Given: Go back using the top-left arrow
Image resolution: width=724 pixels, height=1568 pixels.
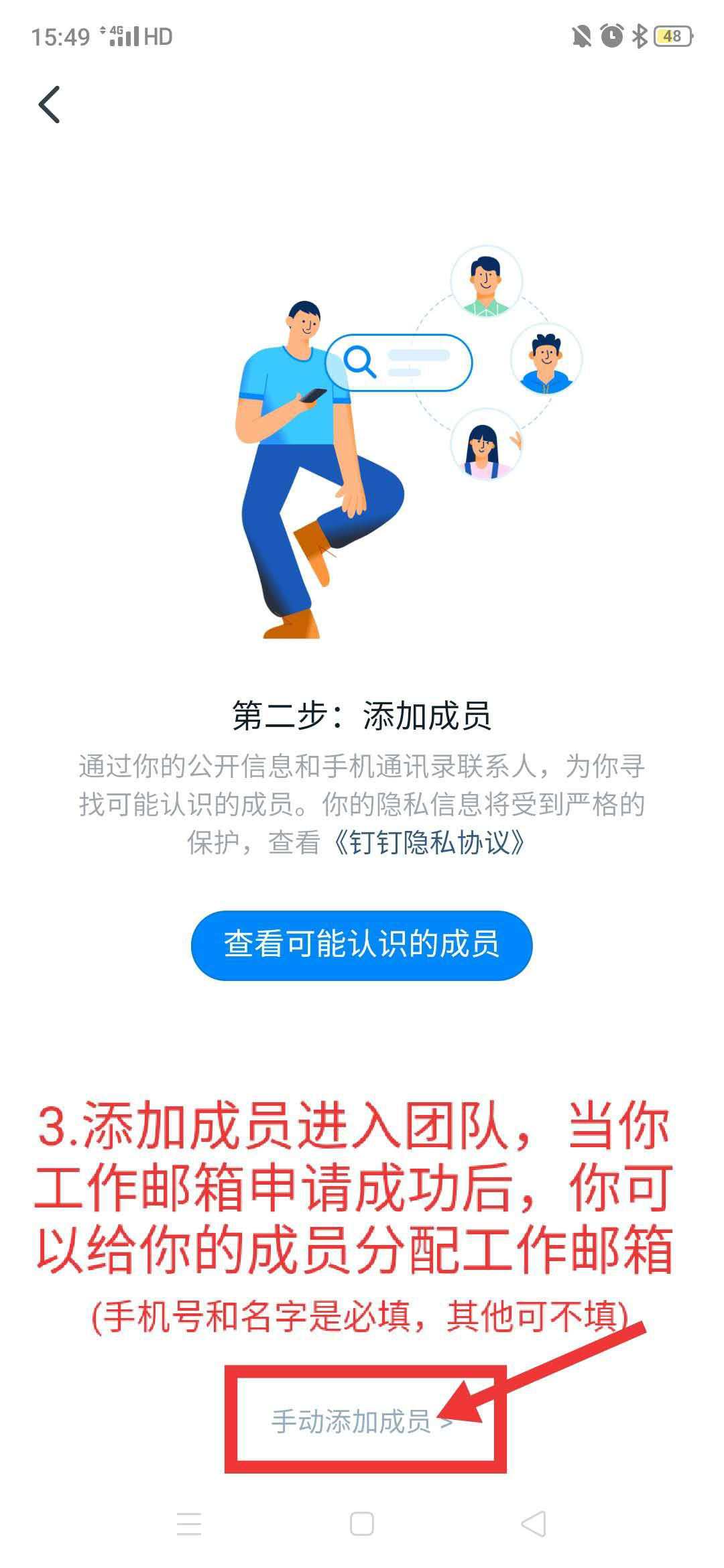Looking at the screenshot, I should pos(49,105).
